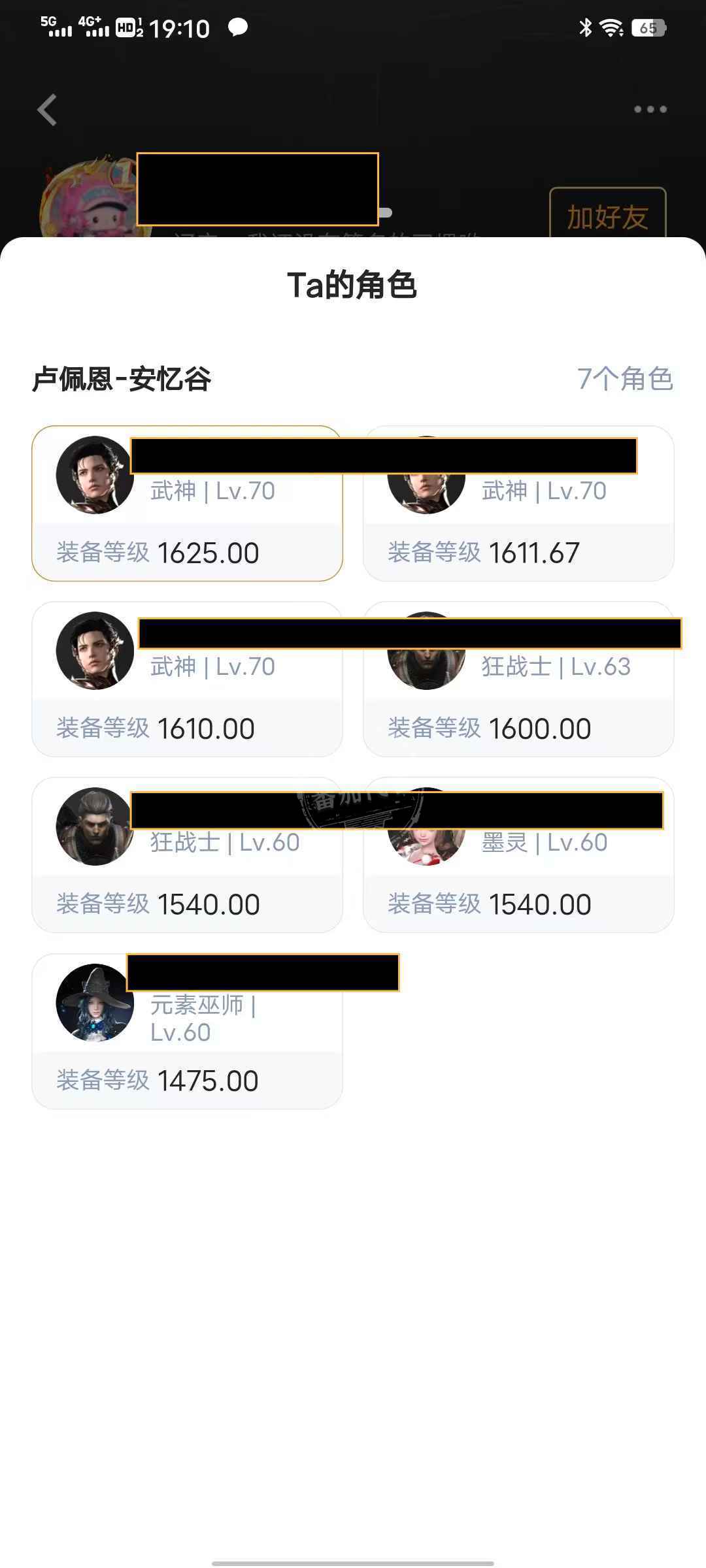Open the three-dot overflow menu
706x1568 pixels.
[650, 110]
